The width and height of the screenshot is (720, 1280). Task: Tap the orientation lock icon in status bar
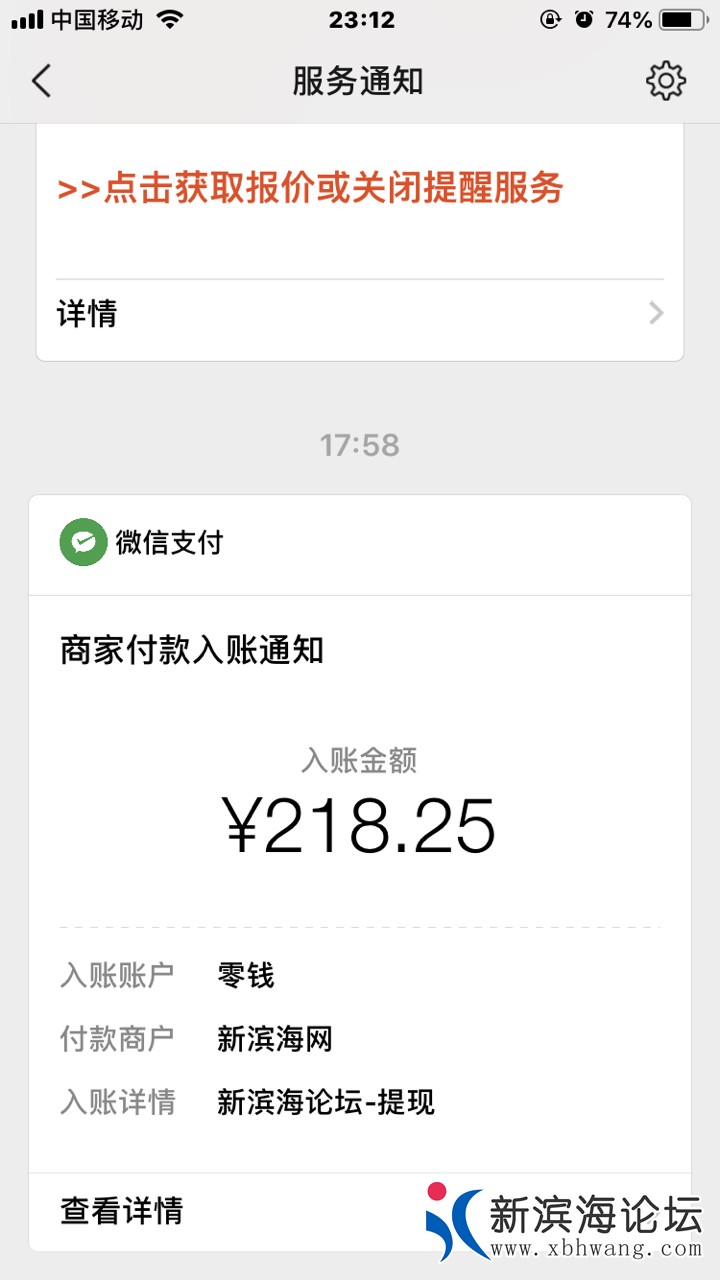[x=550, y=18]
